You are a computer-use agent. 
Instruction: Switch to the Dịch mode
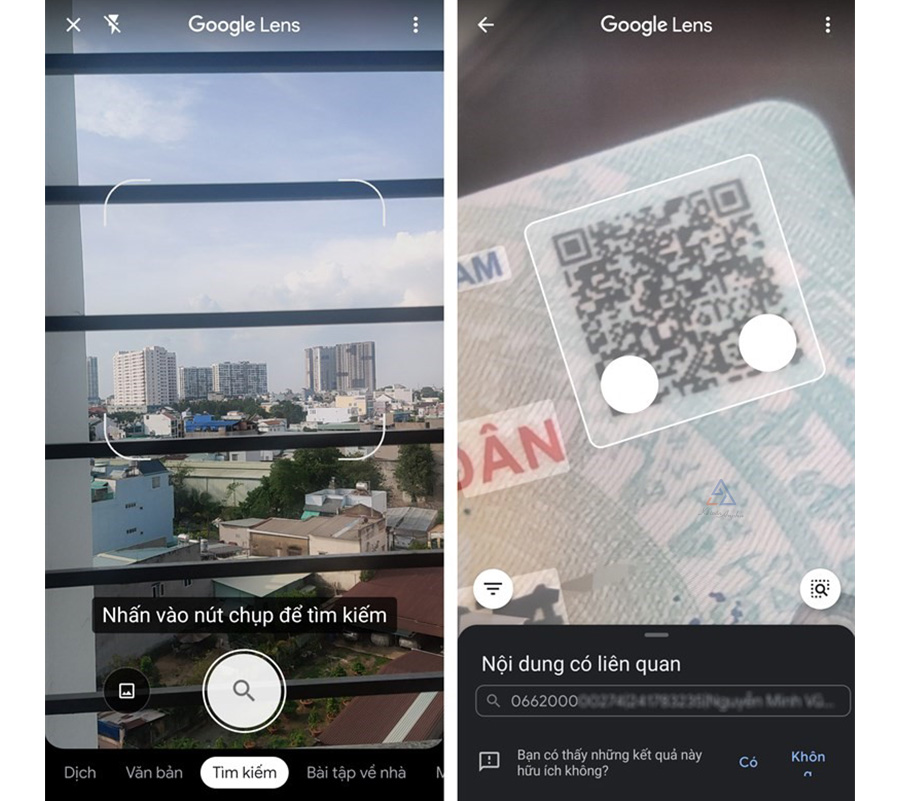[80, 773]
